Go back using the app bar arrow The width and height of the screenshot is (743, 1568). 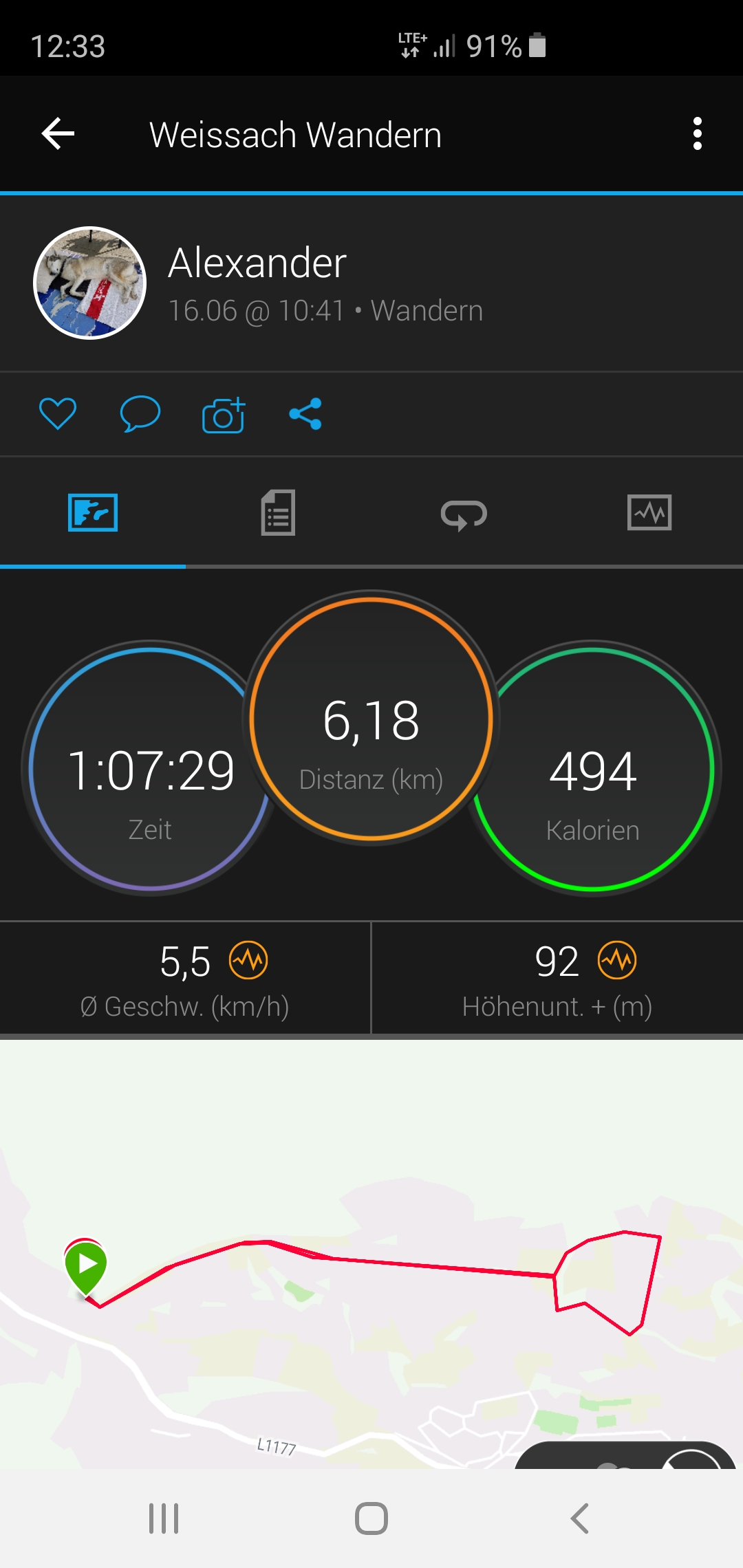58,133
